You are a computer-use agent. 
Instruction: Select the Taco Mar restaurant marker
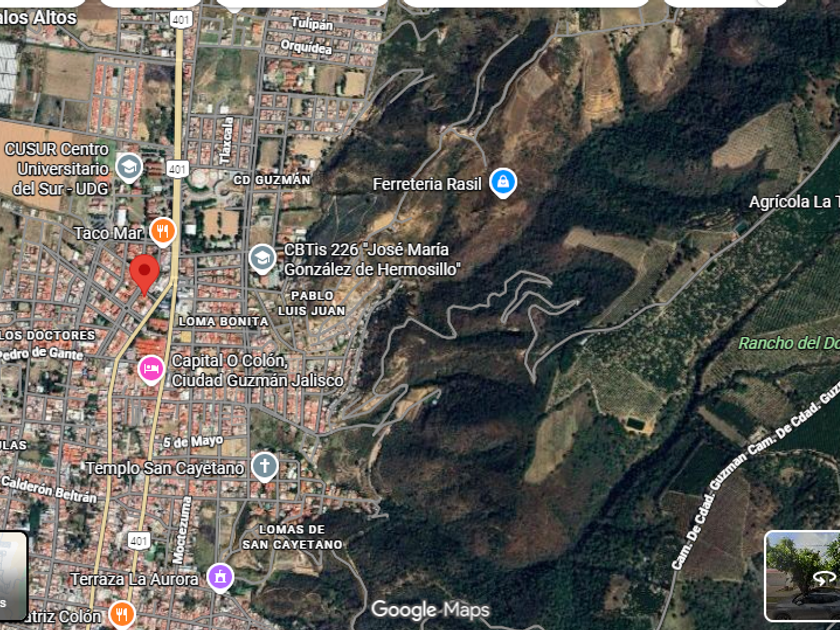point(163,232)
